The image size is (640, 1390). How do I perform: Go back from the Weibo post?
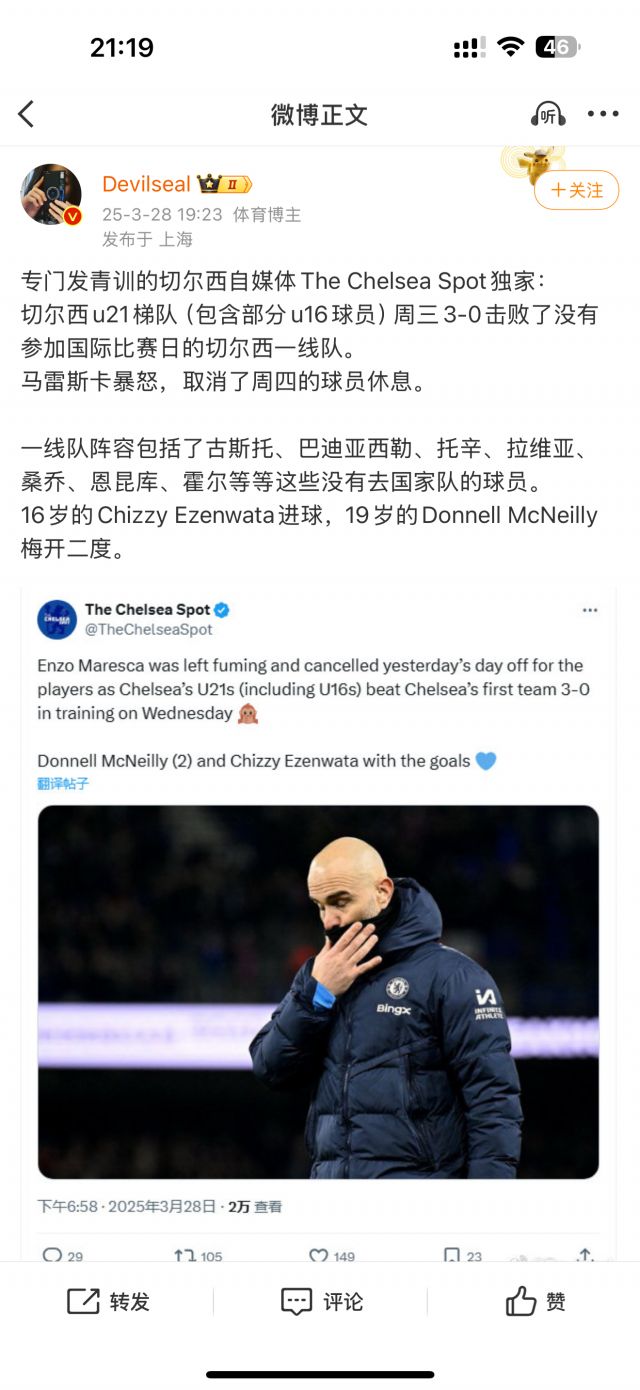tap(27, 114)
